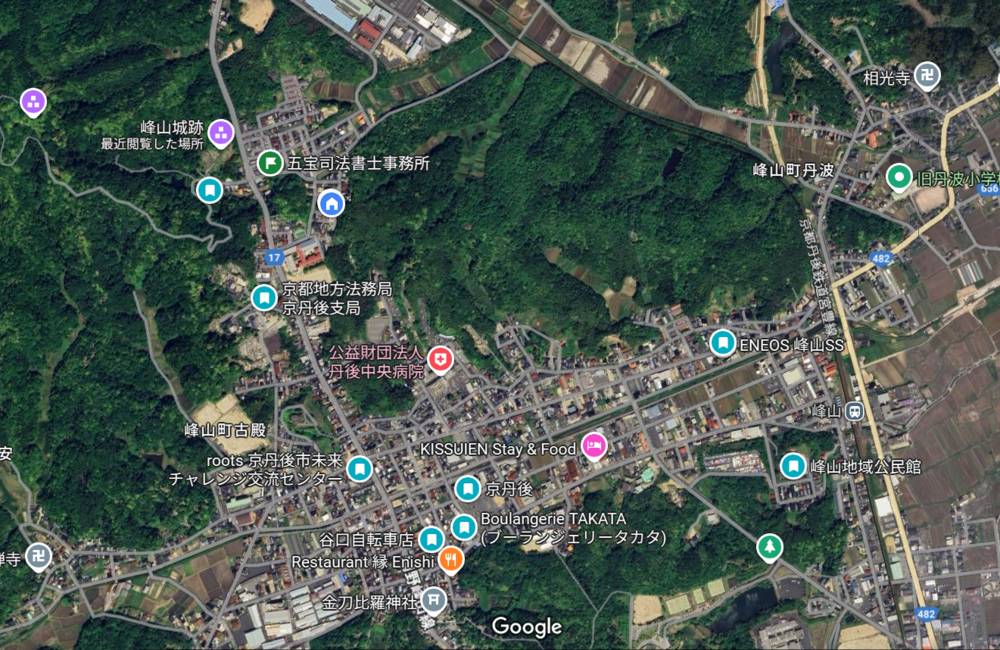Open the 峰山 train station marker
The height and width of the screenshot is (650, 1000).
853,410
